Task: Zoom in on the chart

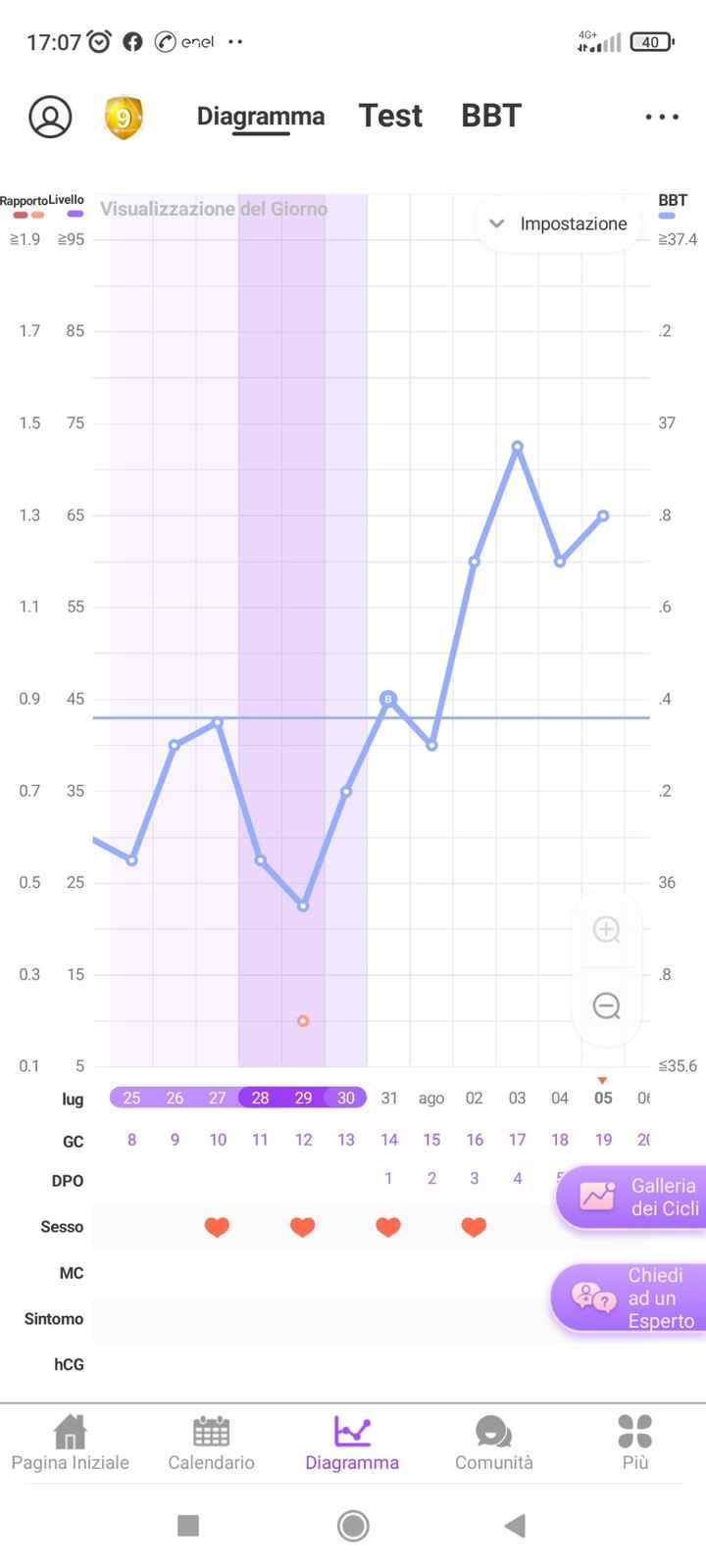Action: coord(607,930)
